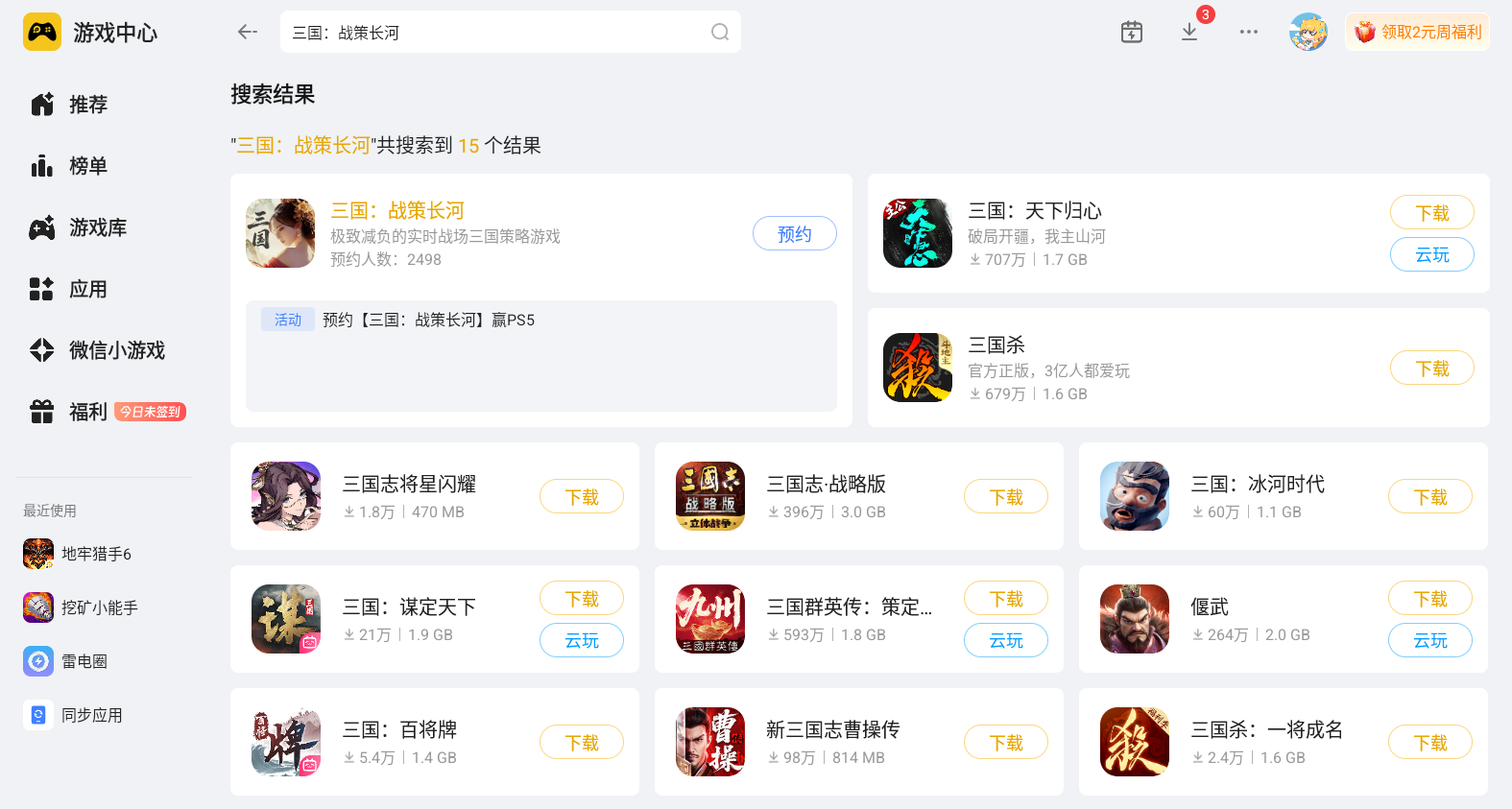Claim the 领取2元周福利 offer
Viewport: 1512px width, 809px height.
(1418, 32)
